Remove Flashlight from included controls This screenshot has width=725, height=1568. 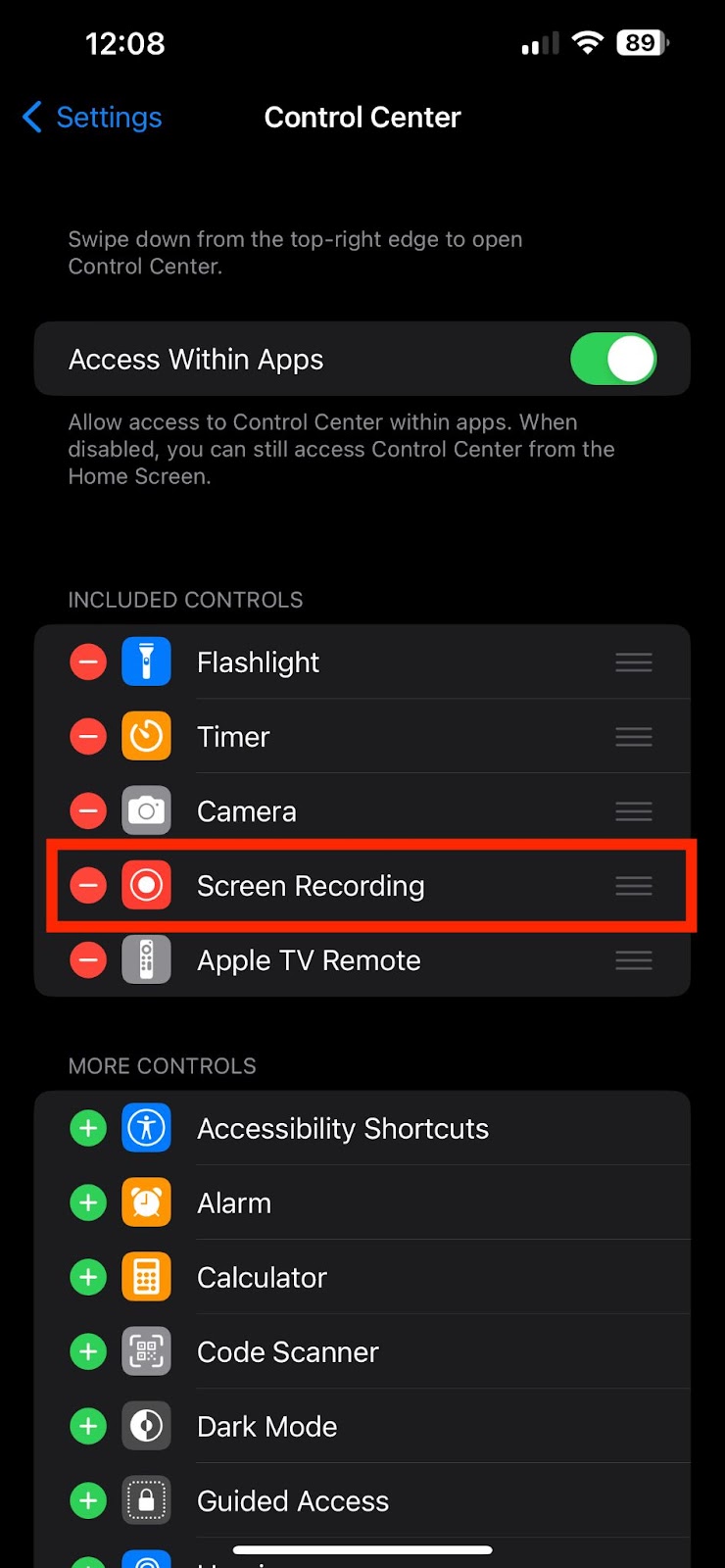88,662
